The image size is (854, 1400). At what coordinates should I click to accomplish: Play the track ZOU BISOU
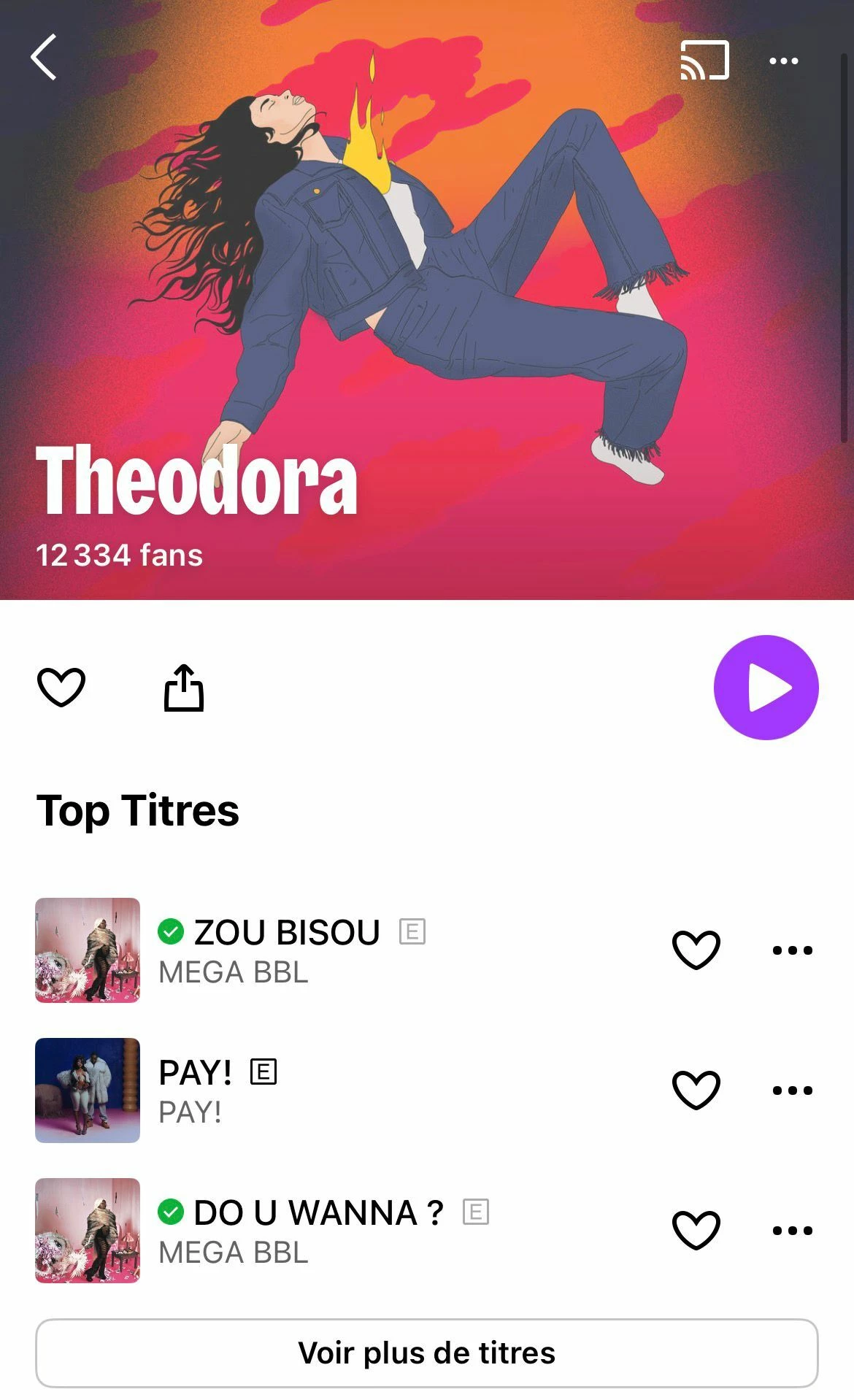pyautogui.click(x=286, y=933)
